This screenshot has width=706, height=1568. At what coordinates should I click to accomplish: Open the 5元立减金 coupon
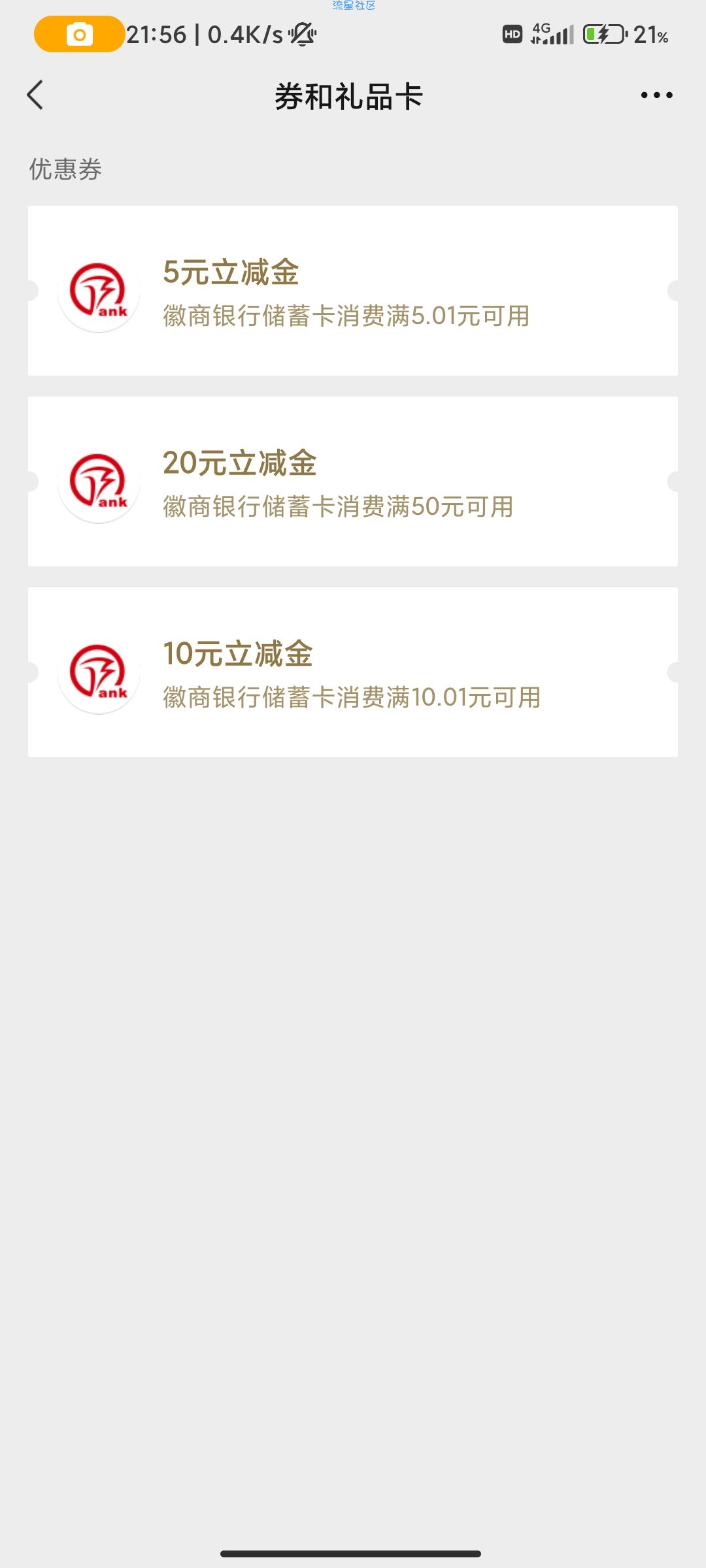tap(353, 291)
